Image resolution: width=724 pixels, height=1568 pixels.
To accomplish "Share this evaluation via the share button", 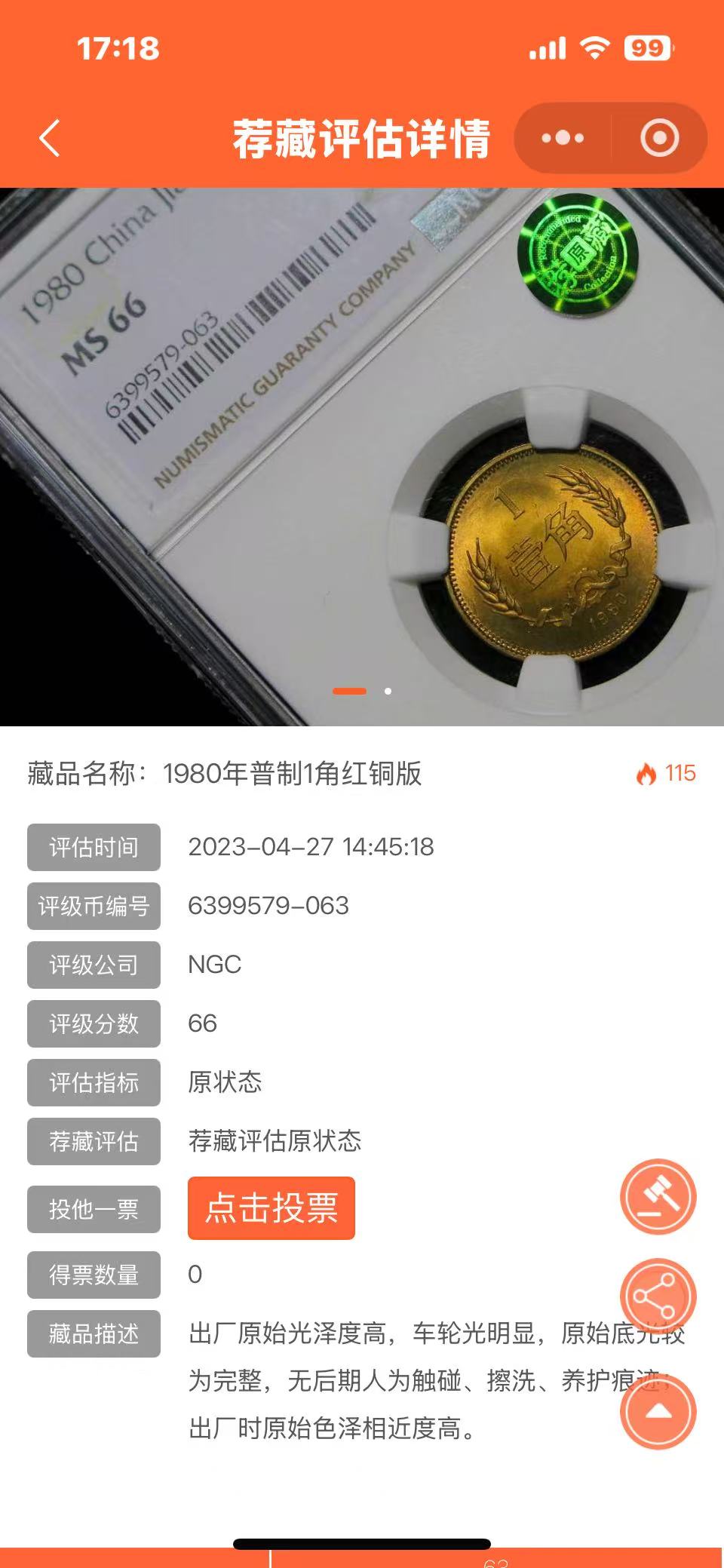I will (658, 1296).
